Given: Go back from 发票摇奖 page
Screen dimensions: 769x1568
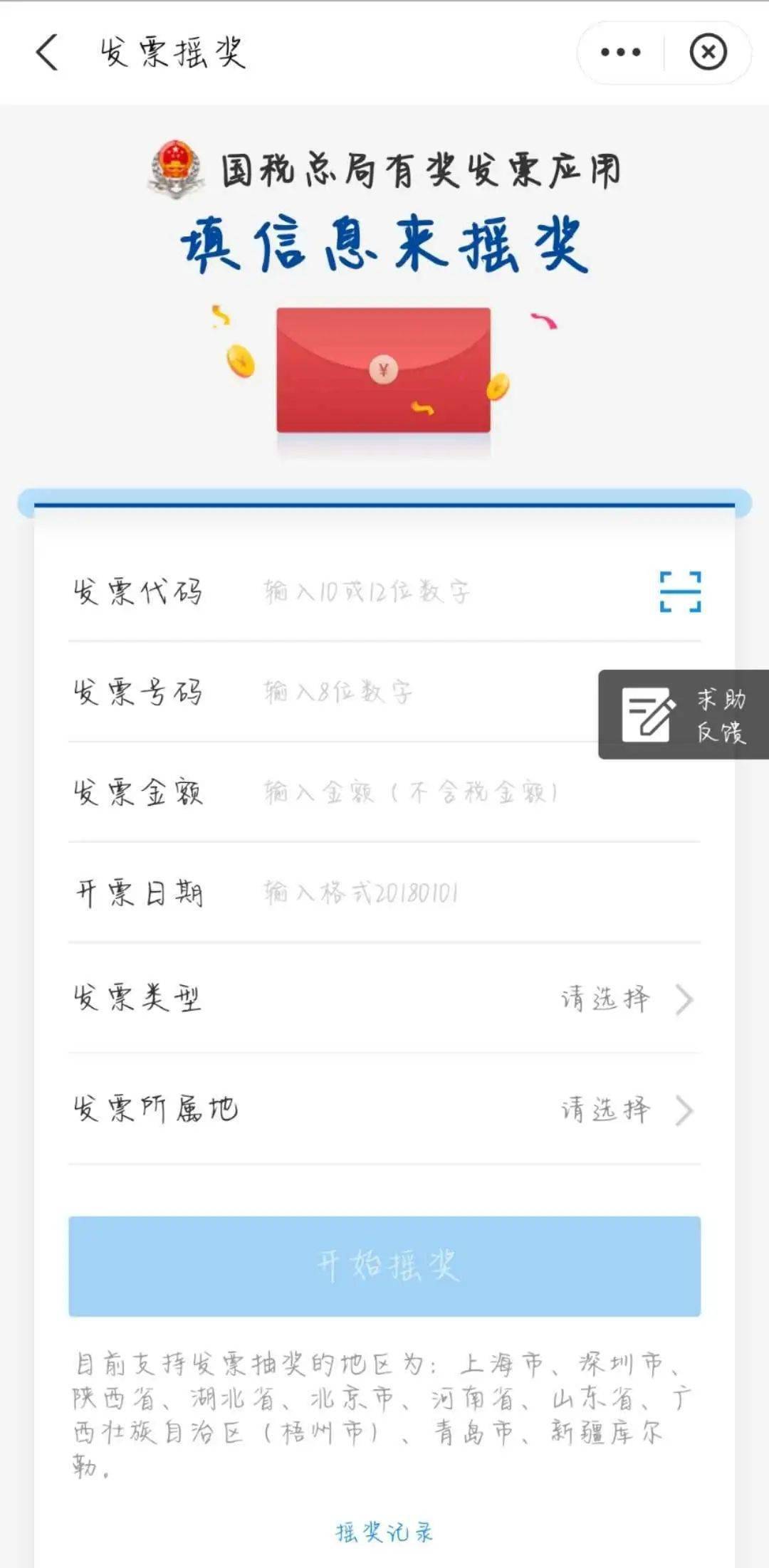Looking at the screenshot, I should (x=47, y=53).
